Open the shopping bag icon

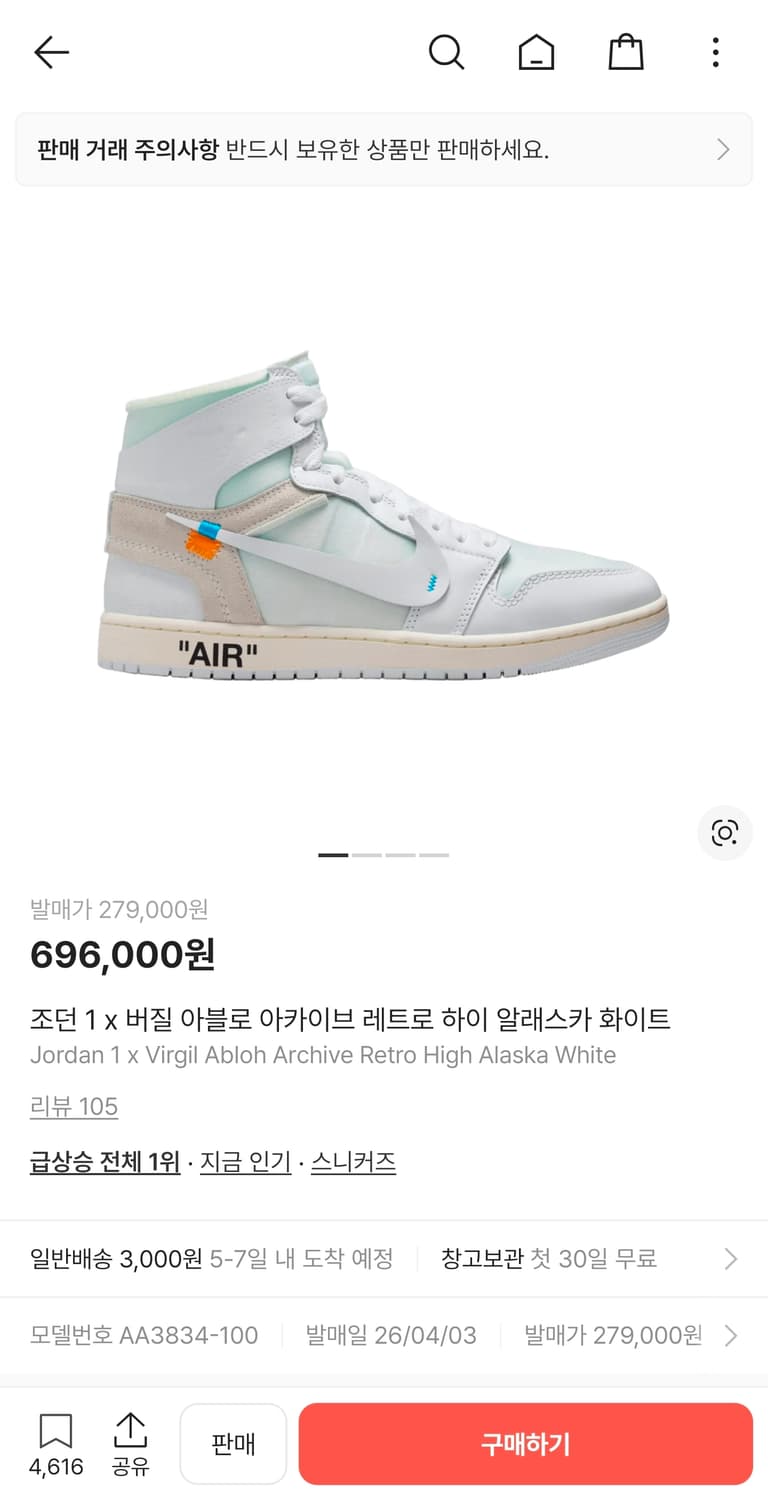625,52
